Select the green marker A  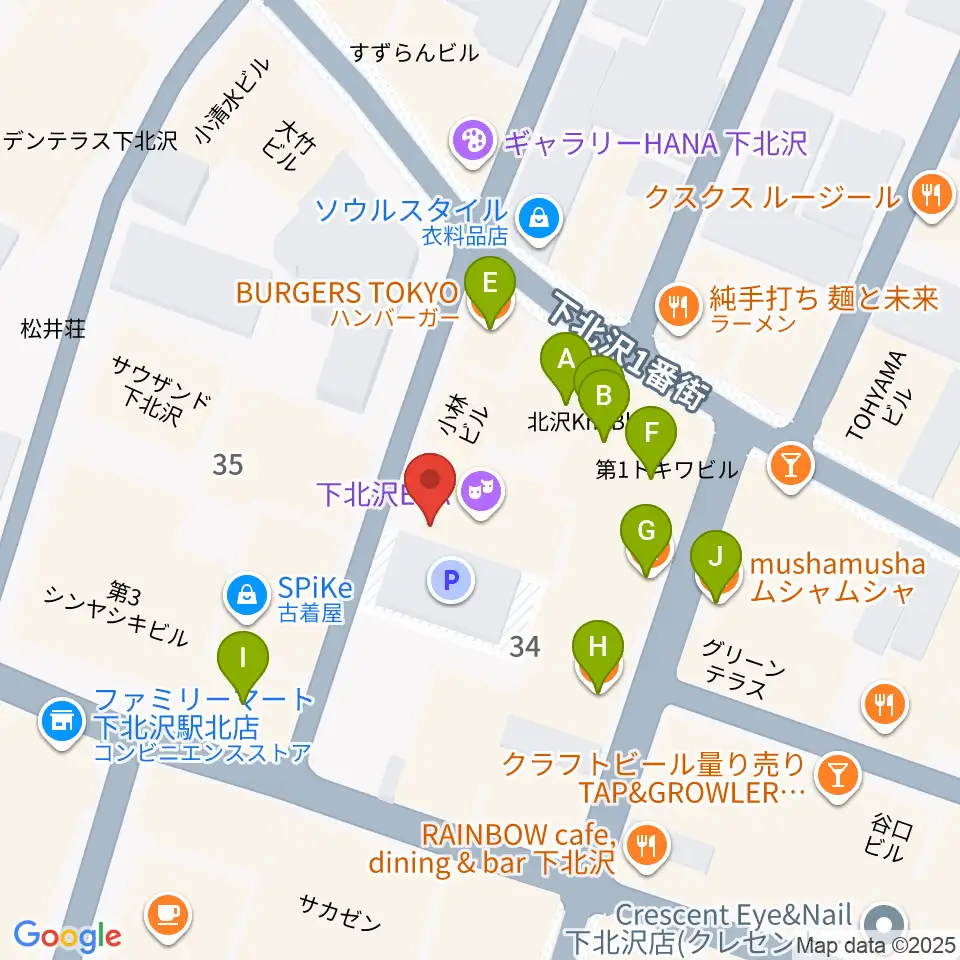click(x=566, y=365)
